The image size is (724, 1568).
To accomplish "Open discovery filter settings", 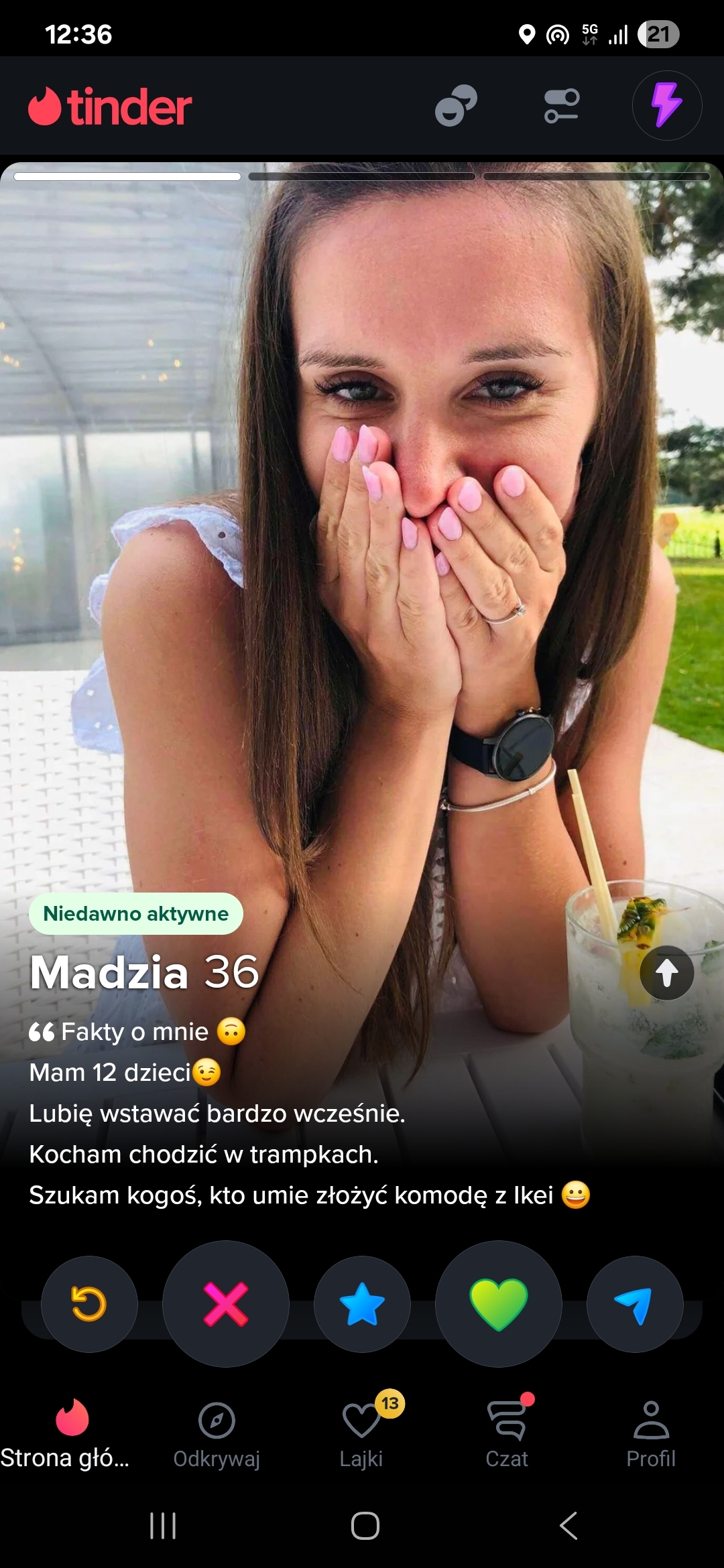I will click(562, 106).
